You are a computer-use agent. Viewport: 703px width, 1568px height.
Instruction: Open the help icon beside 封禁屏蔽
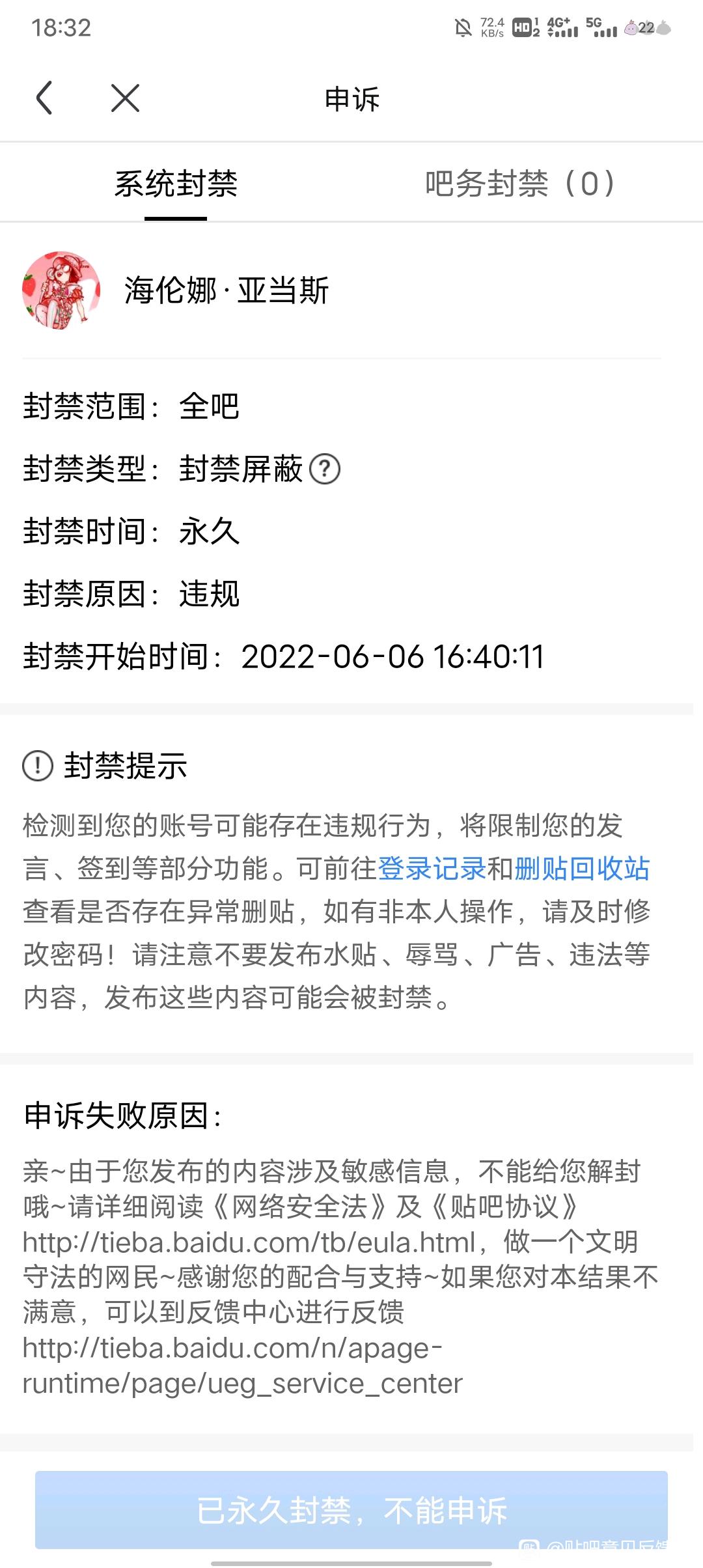tap(324, 469)
